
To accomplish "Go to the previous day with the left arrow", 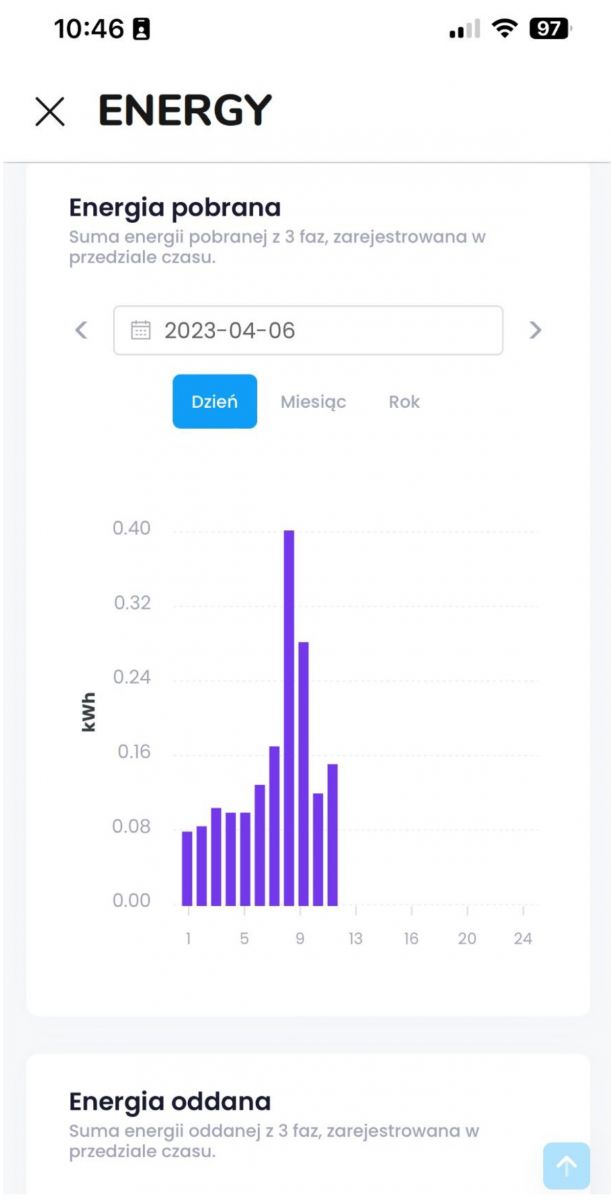I will point(82,330).
